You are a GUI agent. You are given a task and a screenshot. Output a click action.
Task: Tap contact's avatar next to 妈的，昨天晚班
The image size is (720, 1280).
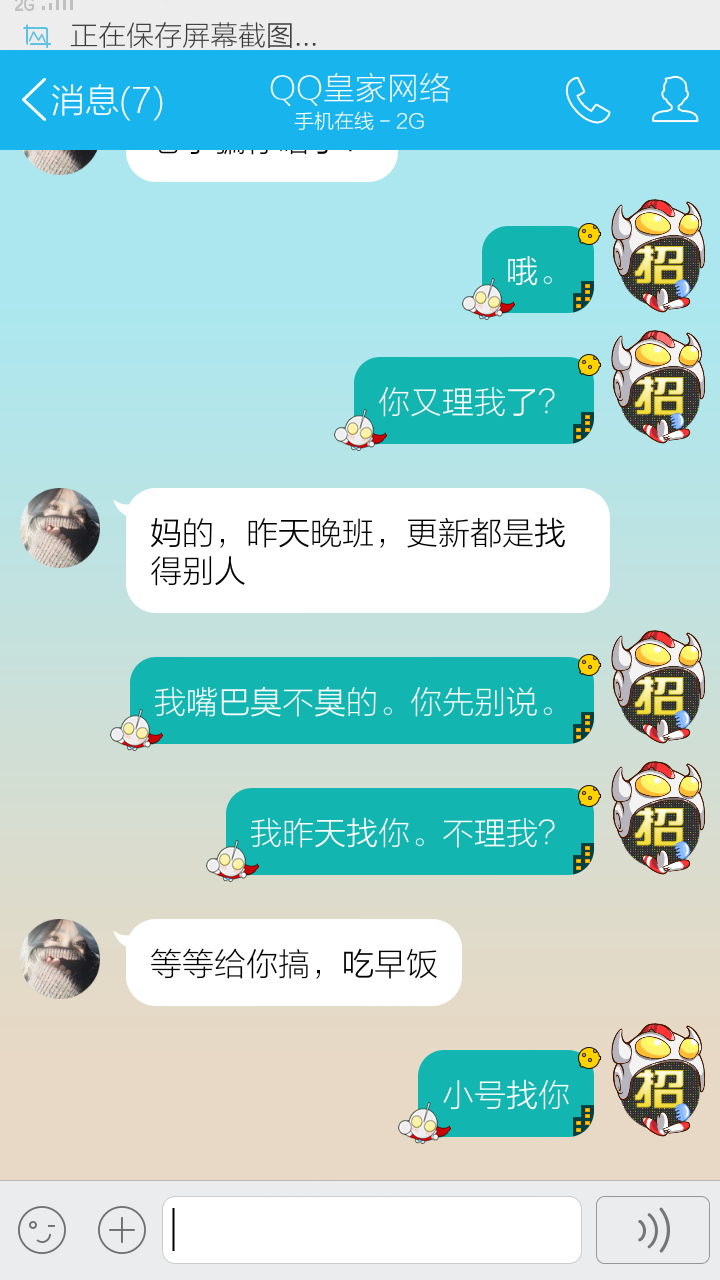(x=60, y=528)
